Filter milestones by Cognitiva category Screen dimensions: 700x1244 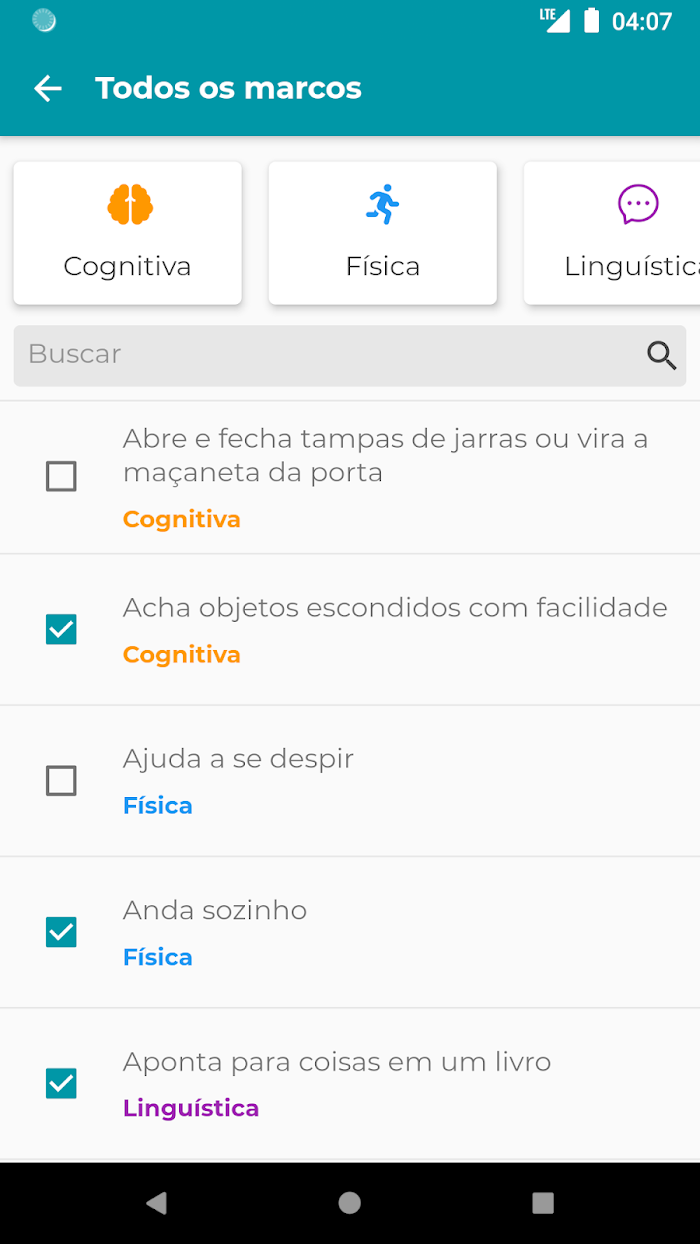pos(127,233)
